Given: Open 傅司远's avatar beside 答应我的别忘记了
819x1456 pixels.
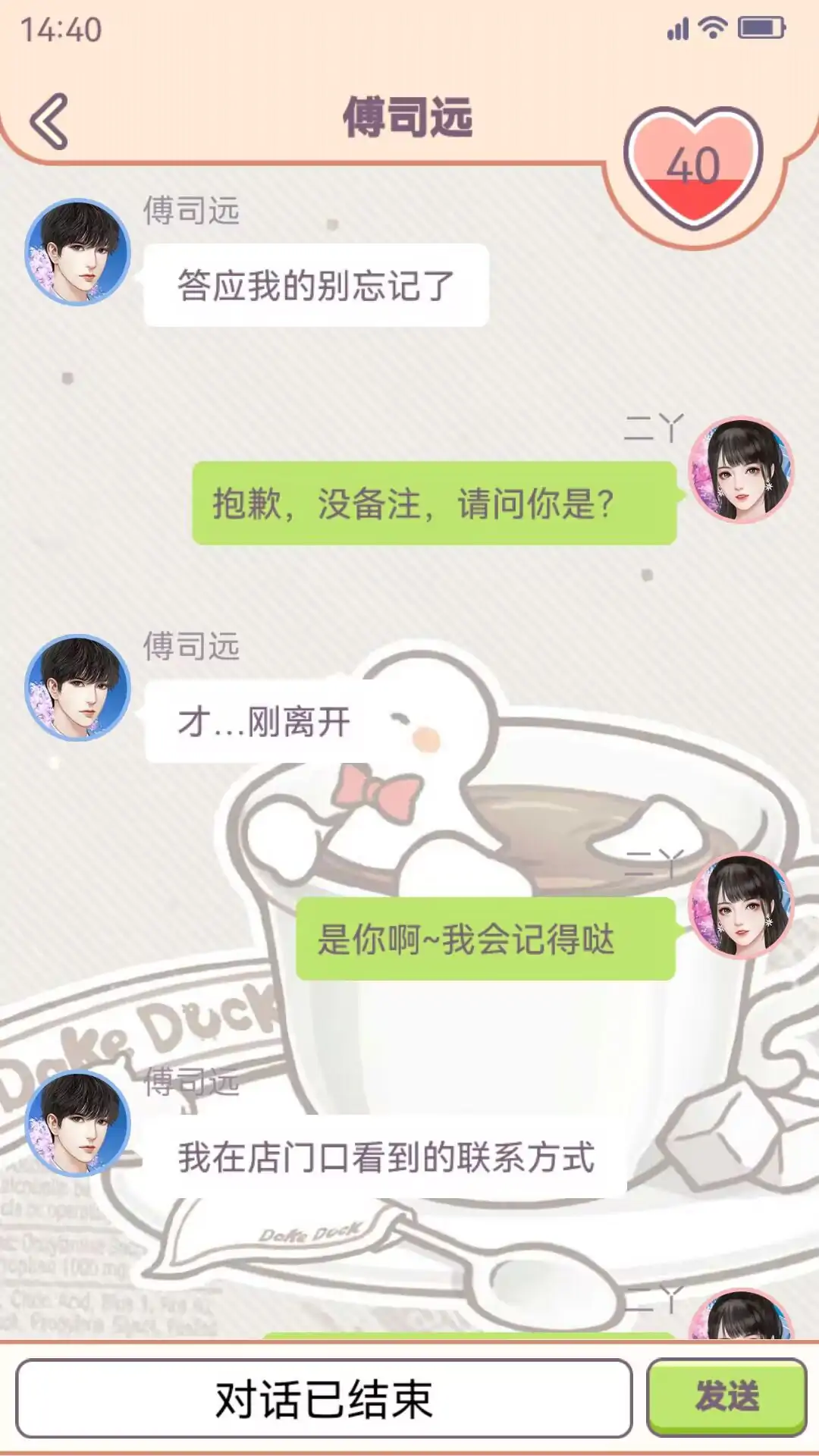Looking at the screenshot, I should tap(77, 252).
